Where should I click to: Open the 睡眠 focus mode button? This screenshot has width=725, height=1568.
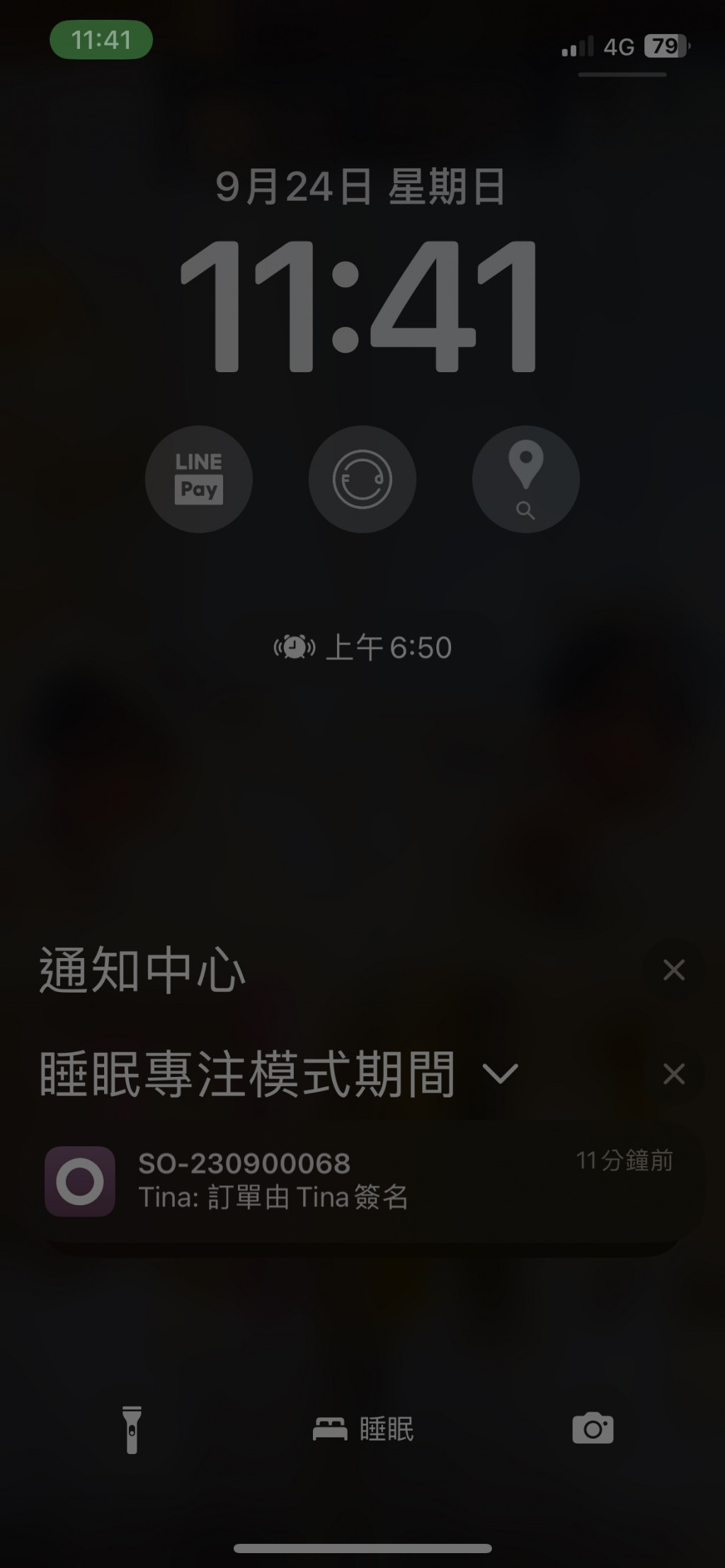point(362,1429)
